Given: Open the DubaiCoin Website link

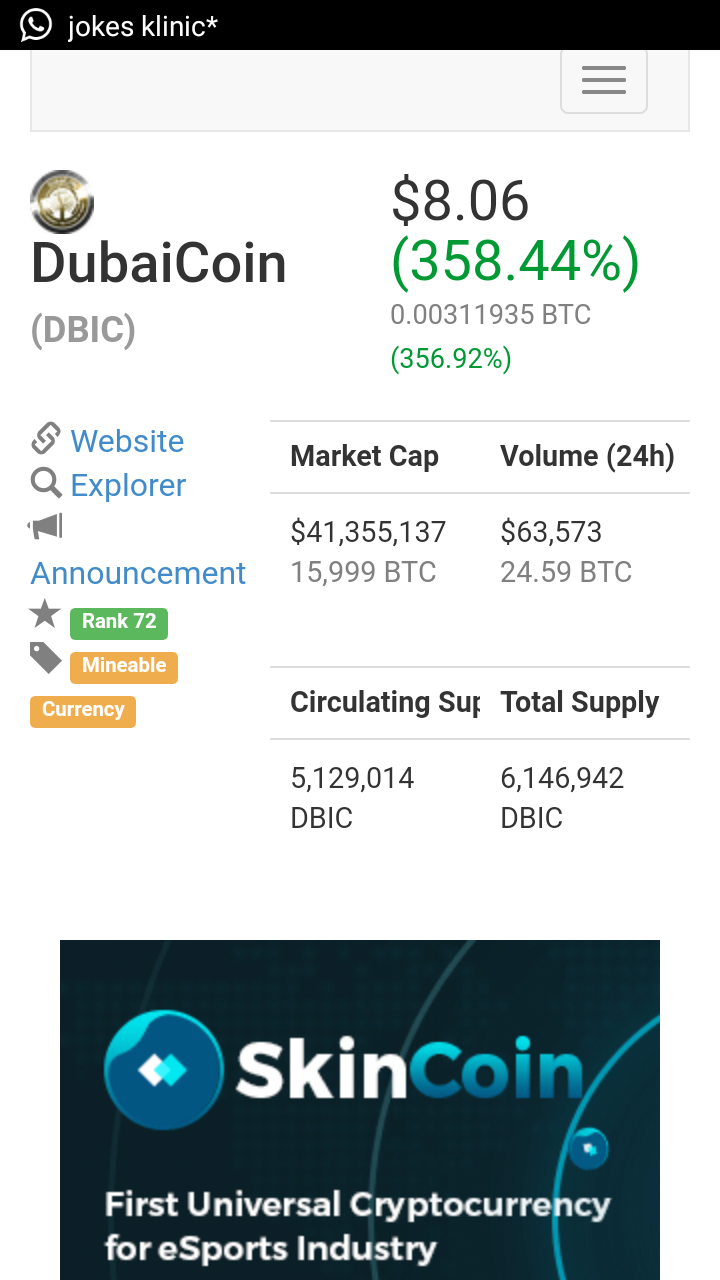Looking at the screenshot, I should pyautogui.click(x=127, y=441).
